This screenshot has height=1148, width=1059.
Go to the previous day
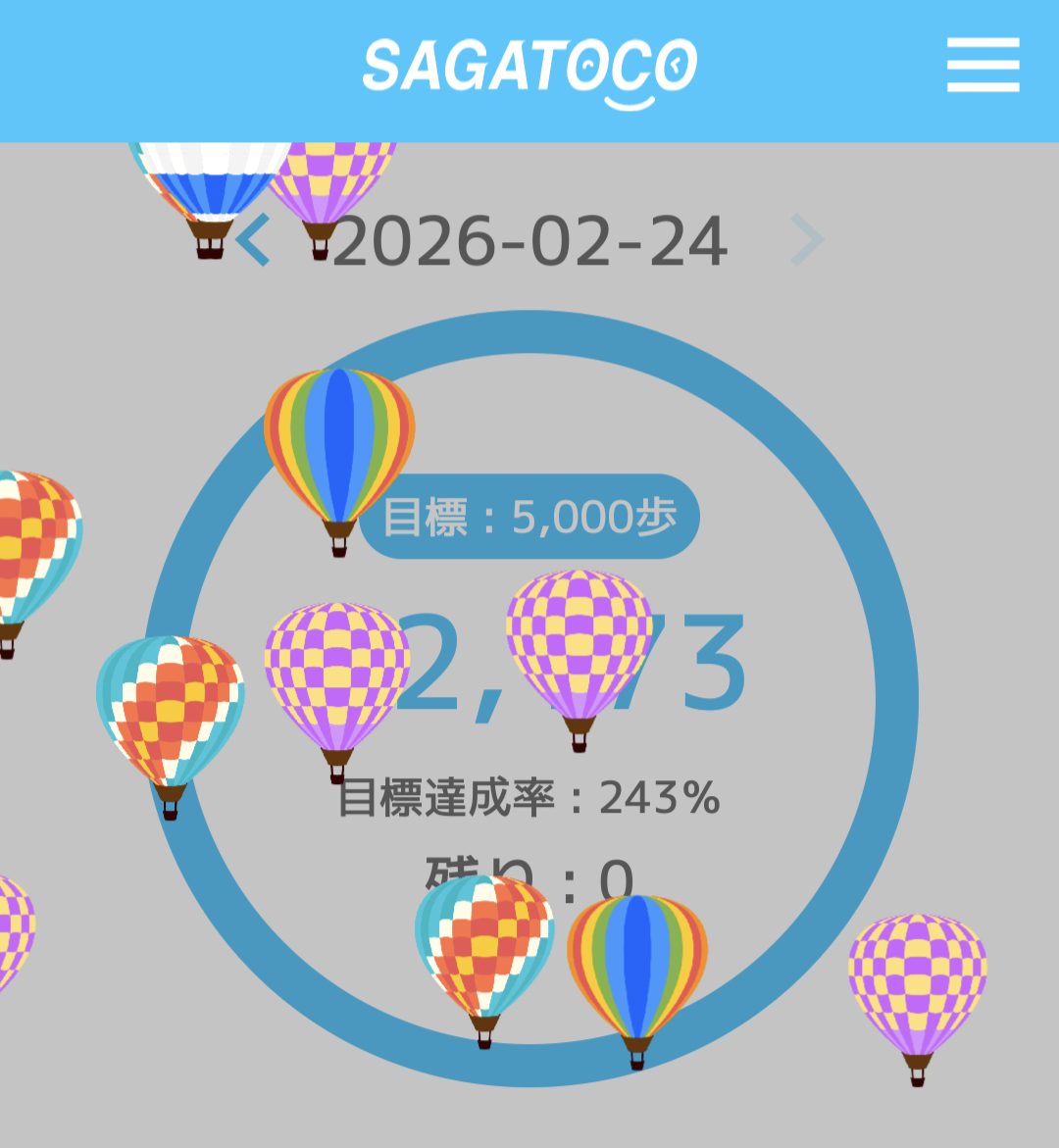point(254,240)
